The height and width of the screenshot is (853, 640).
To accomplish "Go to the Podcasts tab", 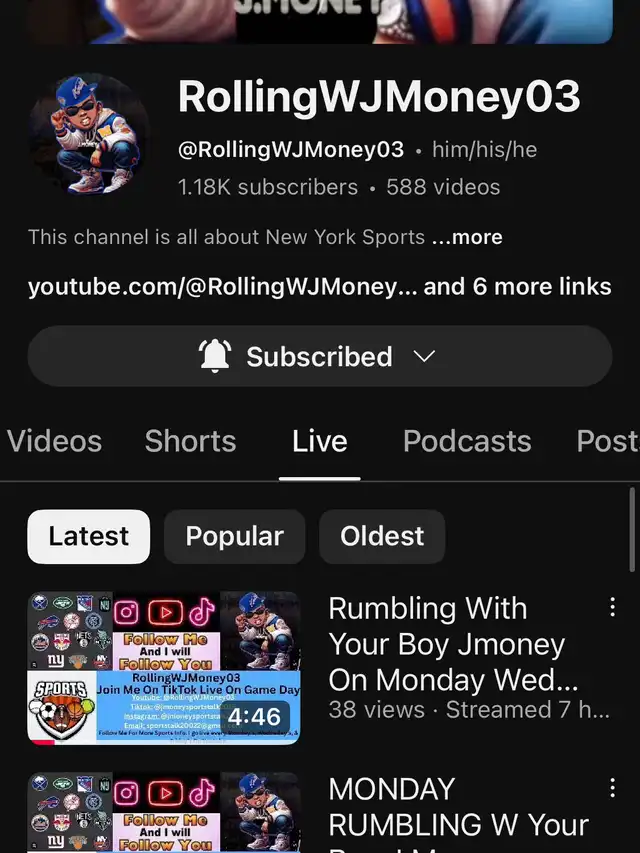I will tap(467, 441).
